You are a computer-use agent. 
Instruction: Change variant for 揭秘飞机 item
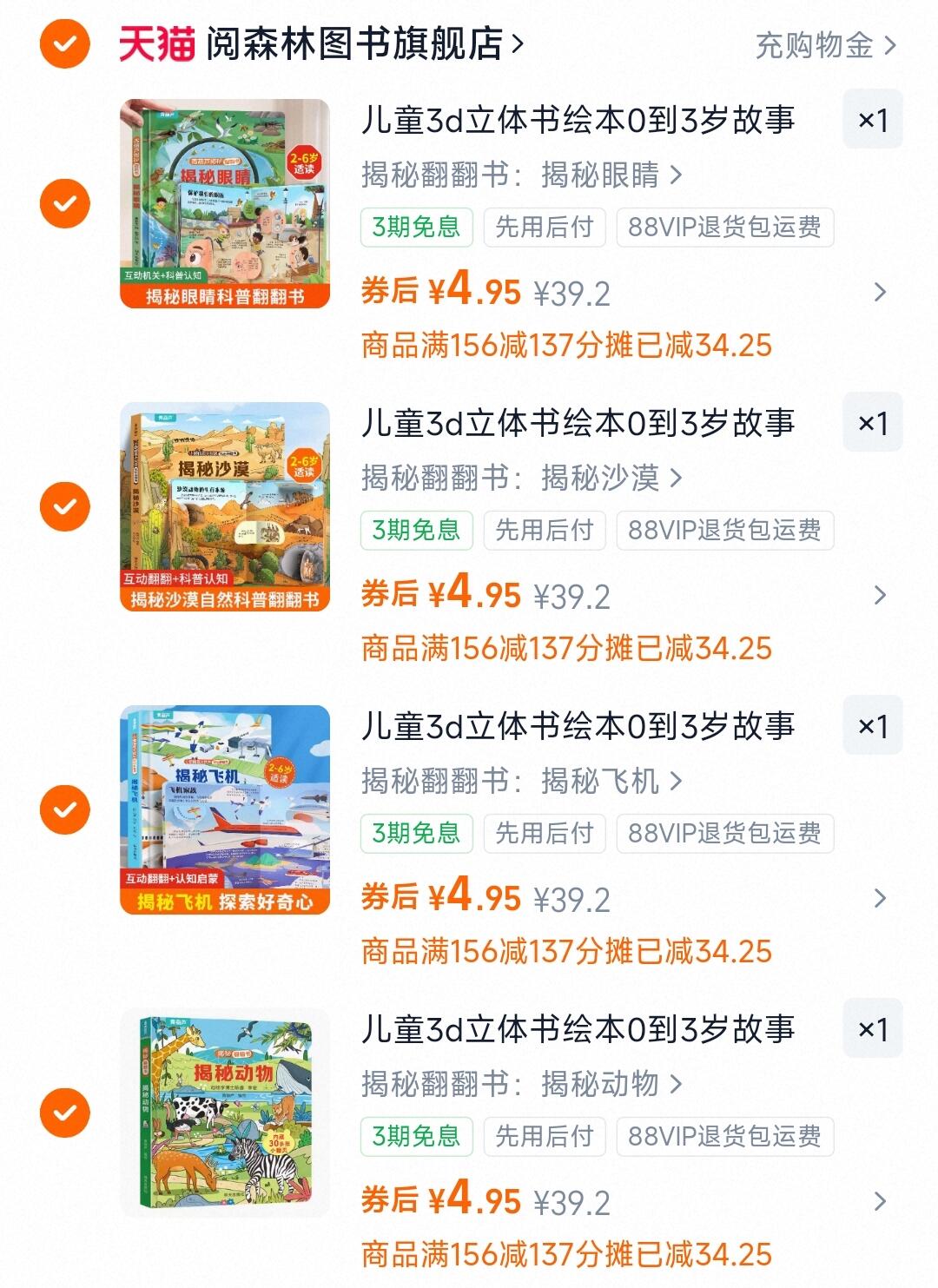pos(521,782)
